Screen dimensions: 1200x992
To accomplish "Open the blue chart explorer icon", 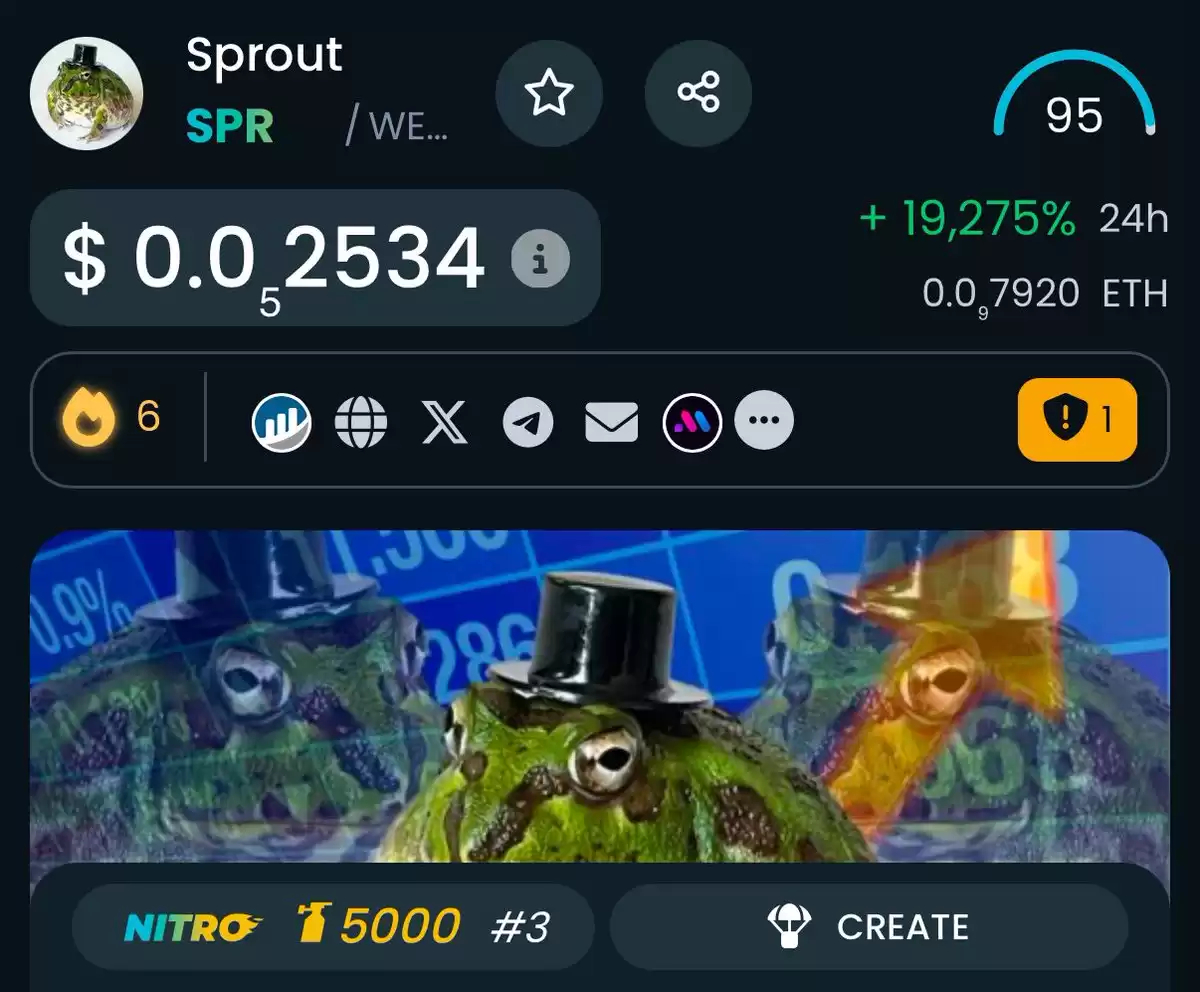I will [x=281, y=421].
